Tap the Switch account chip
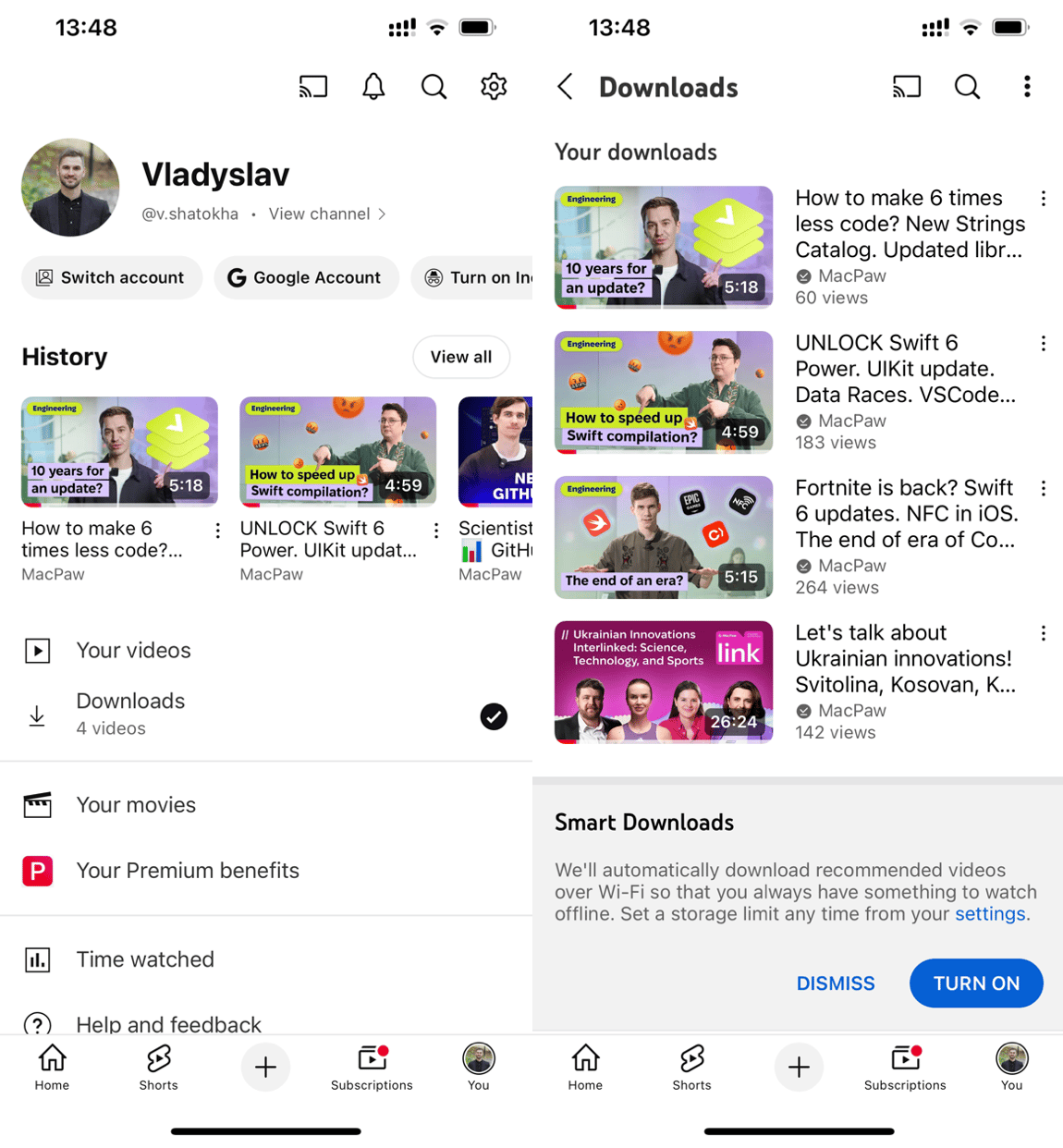Screen dimensions: 1063x1148 [x=111, y=277]
